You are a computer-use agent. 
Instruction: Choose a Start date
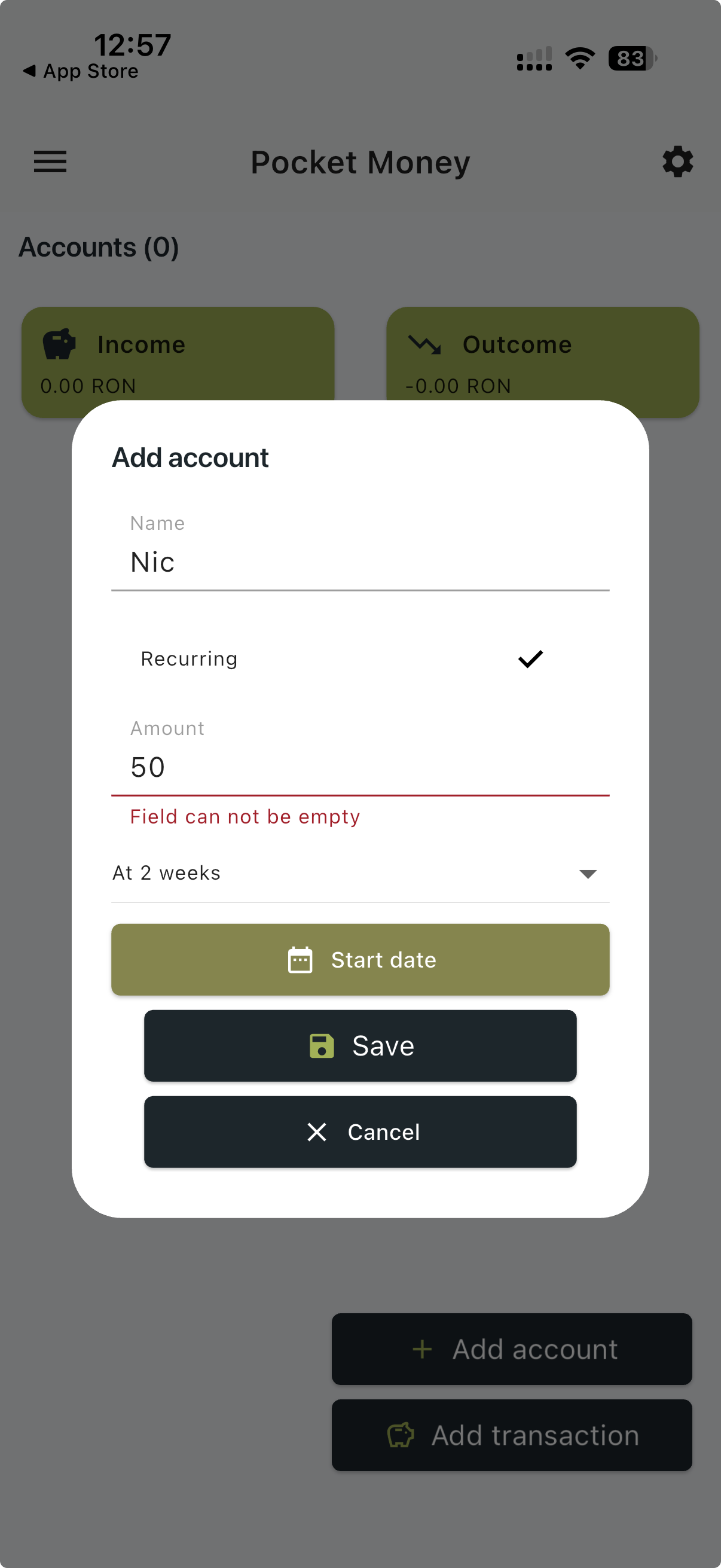(360, 960)
